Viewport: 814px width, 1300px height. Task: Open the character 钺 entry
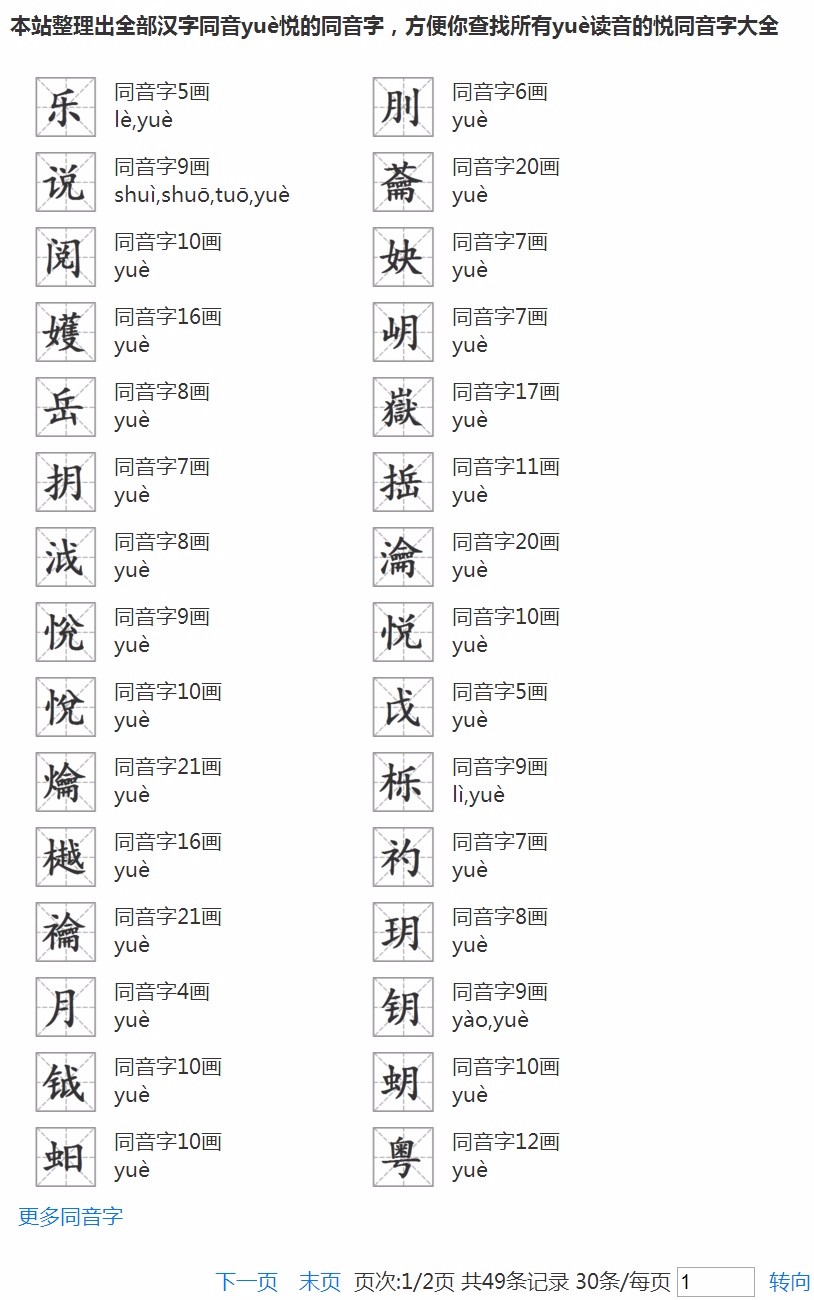tap(66, 1082)
